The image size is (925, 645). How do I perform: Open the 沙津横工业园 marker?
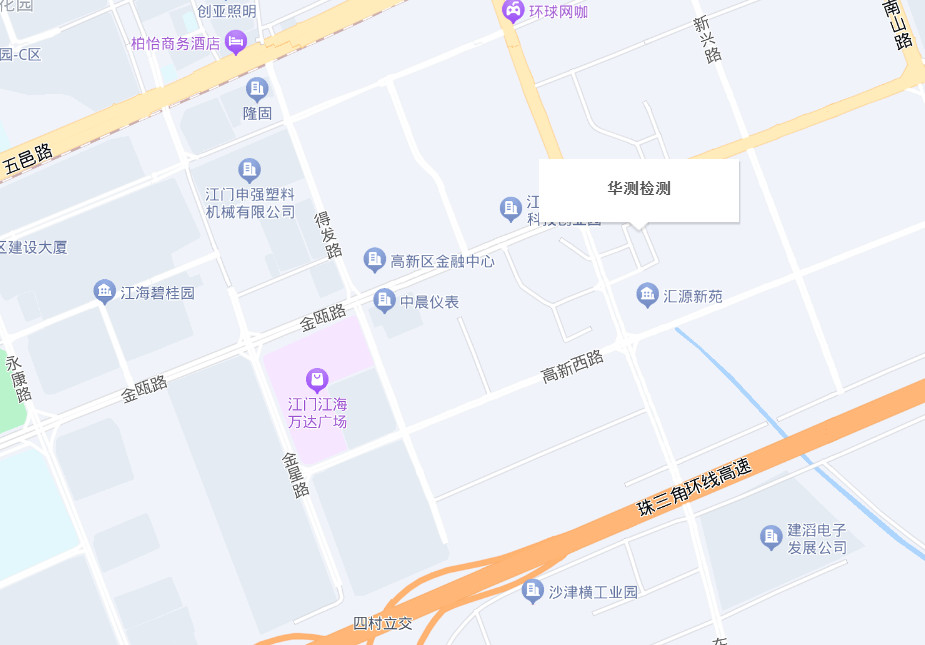(533, 591)
